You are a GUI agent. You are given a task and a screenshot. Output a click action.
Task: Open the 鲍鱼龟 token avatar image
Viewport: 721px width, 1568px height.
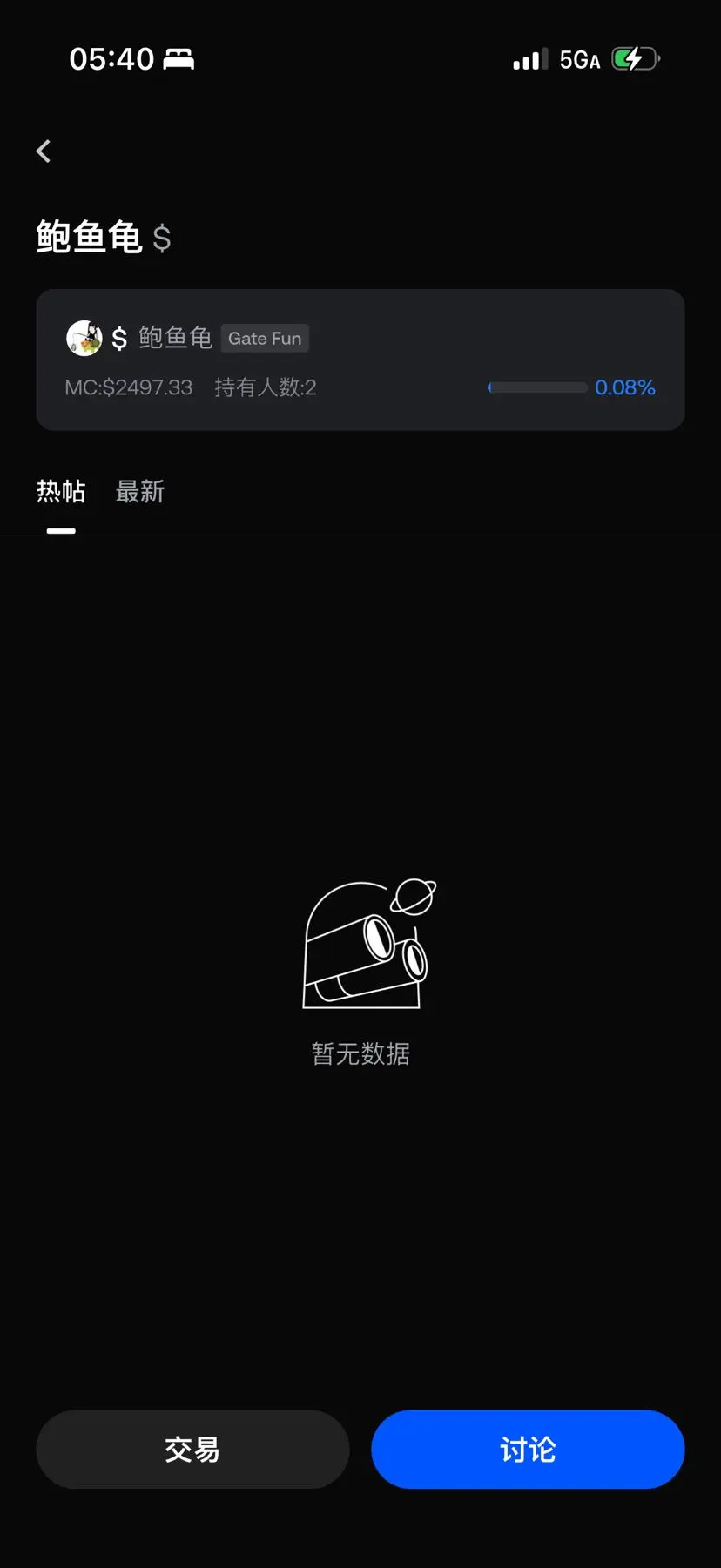click(x=84, y=338)
